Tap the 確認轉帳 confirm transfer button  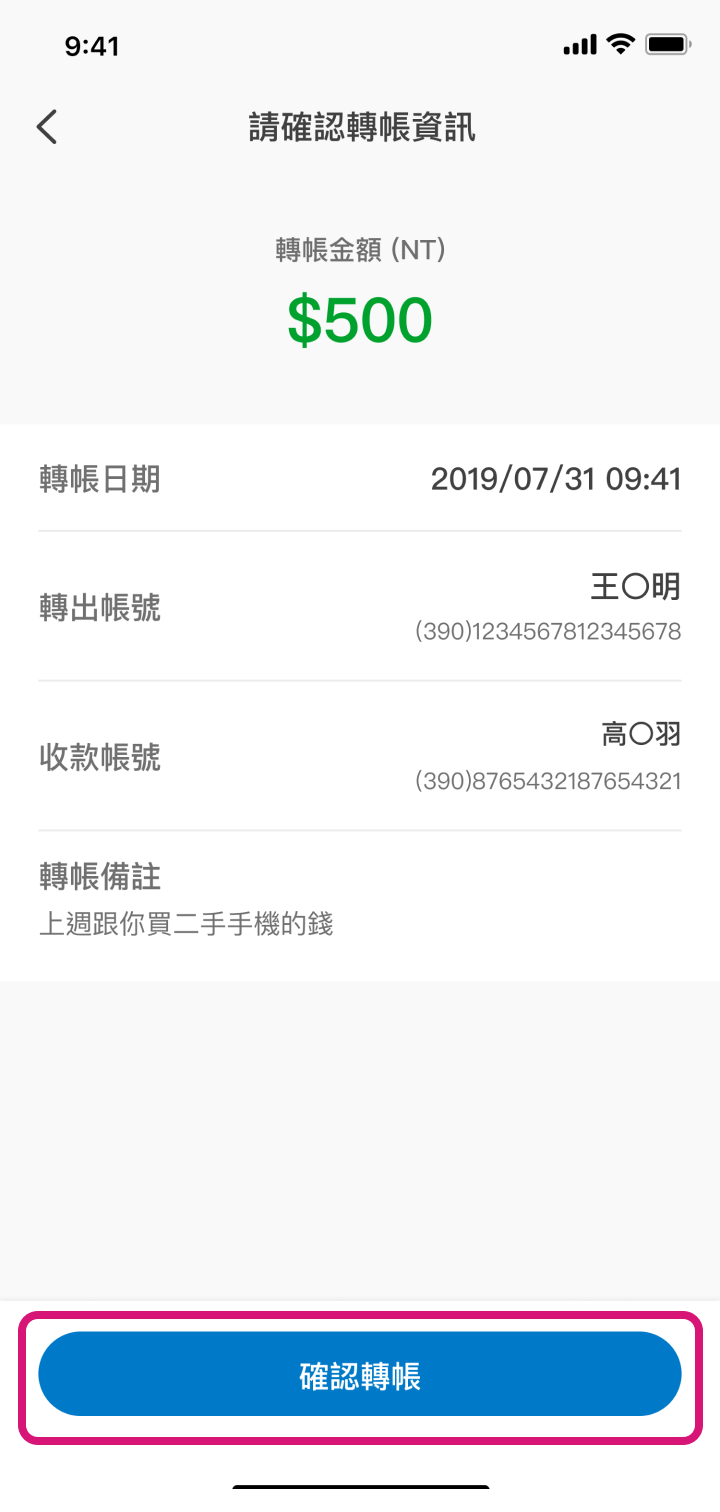360,1377
